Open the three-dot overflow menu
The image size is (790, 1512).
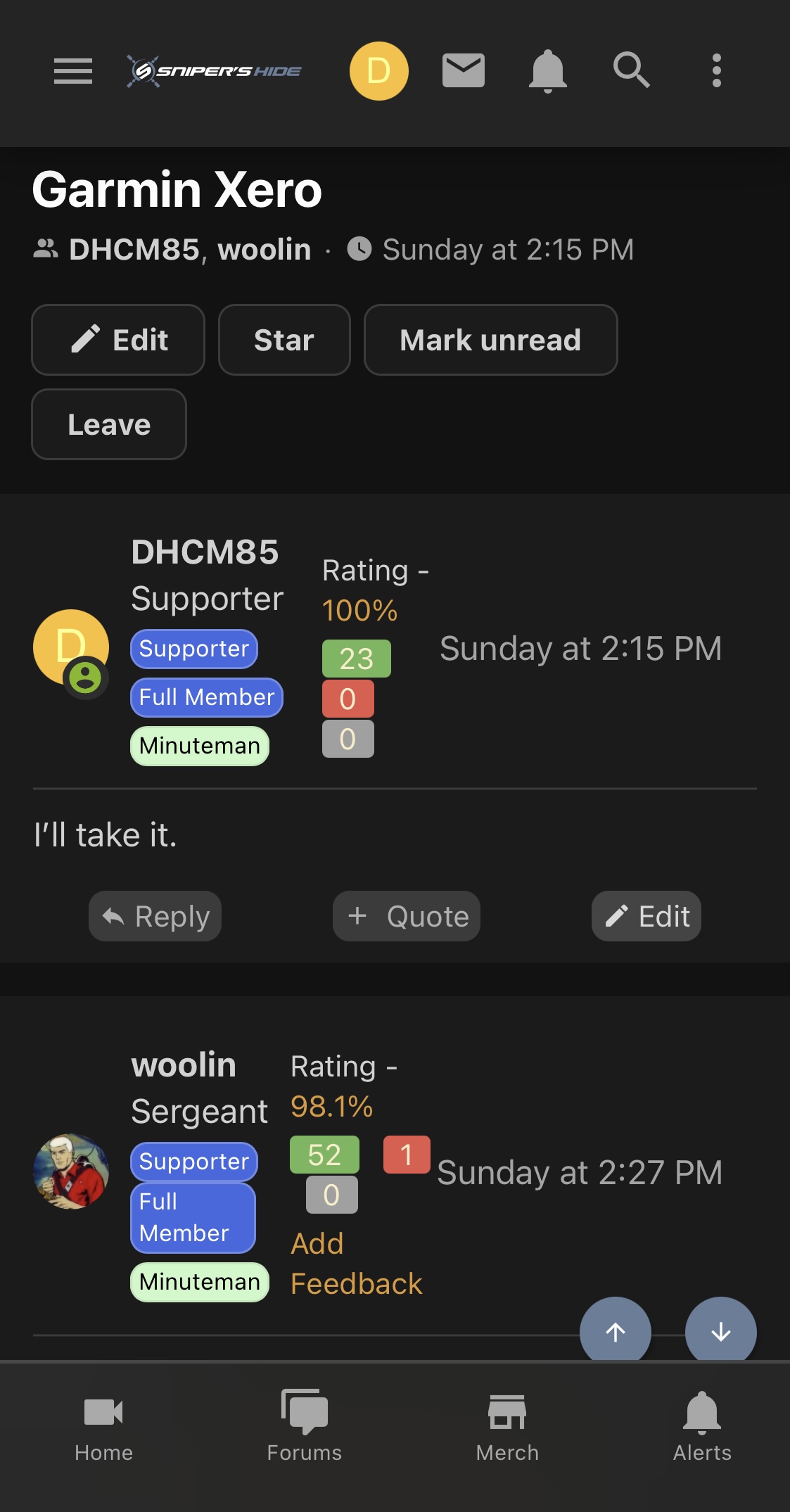coord(717,70)
